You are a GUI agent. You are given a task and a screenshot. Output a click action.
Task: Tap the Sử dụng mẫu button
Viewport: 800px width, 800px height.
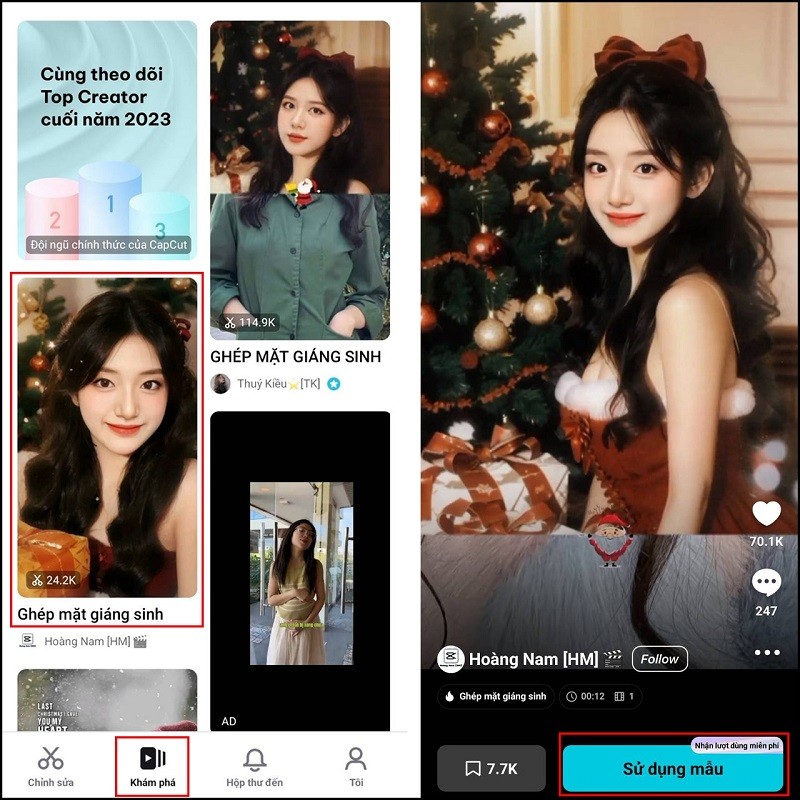(x=672, y=769)
